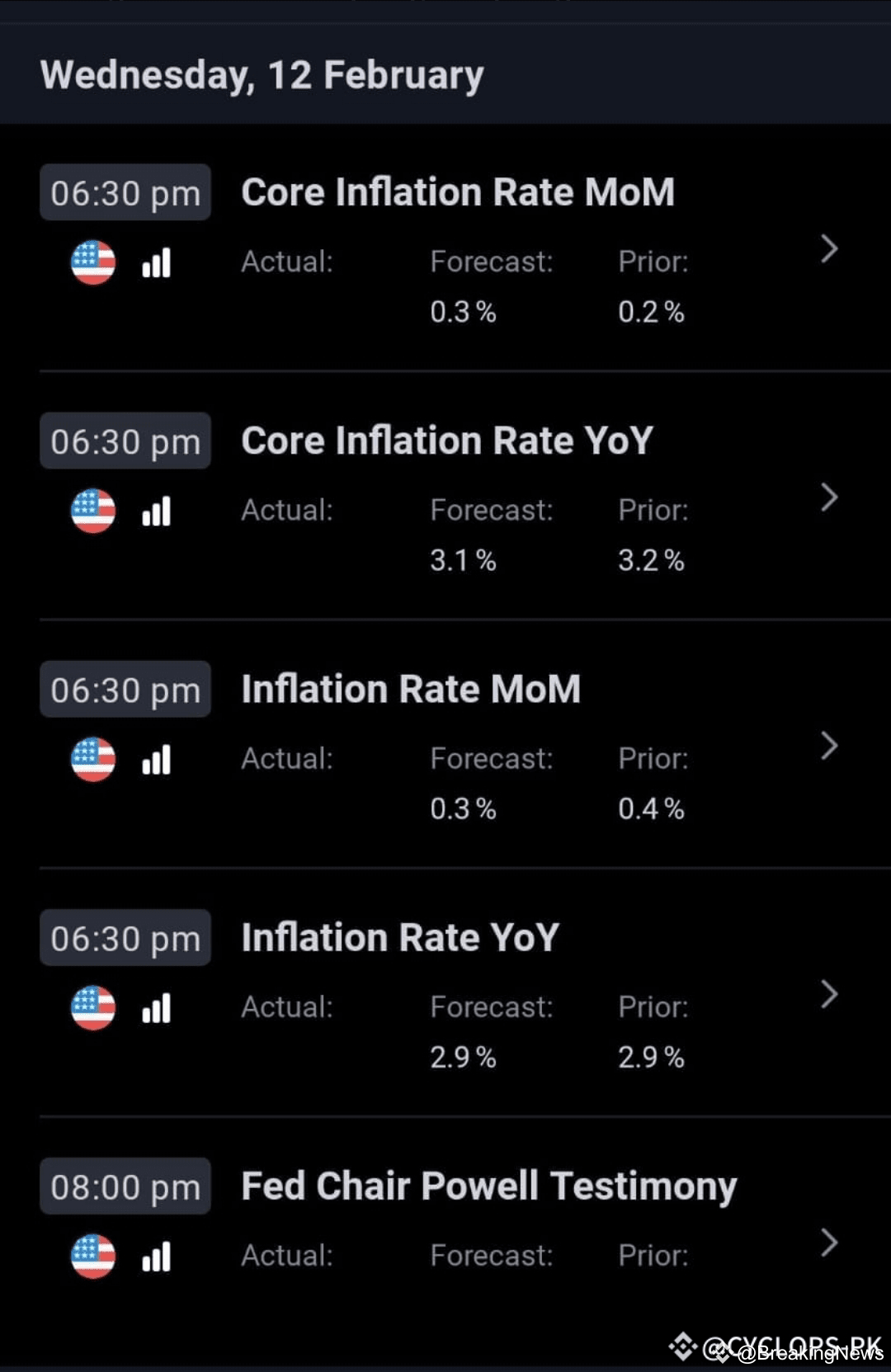The height and width of the screenshot is (1372, 891).
Task: Expand details for Core Inflation Rate MoM event
Action: [828, 249]
